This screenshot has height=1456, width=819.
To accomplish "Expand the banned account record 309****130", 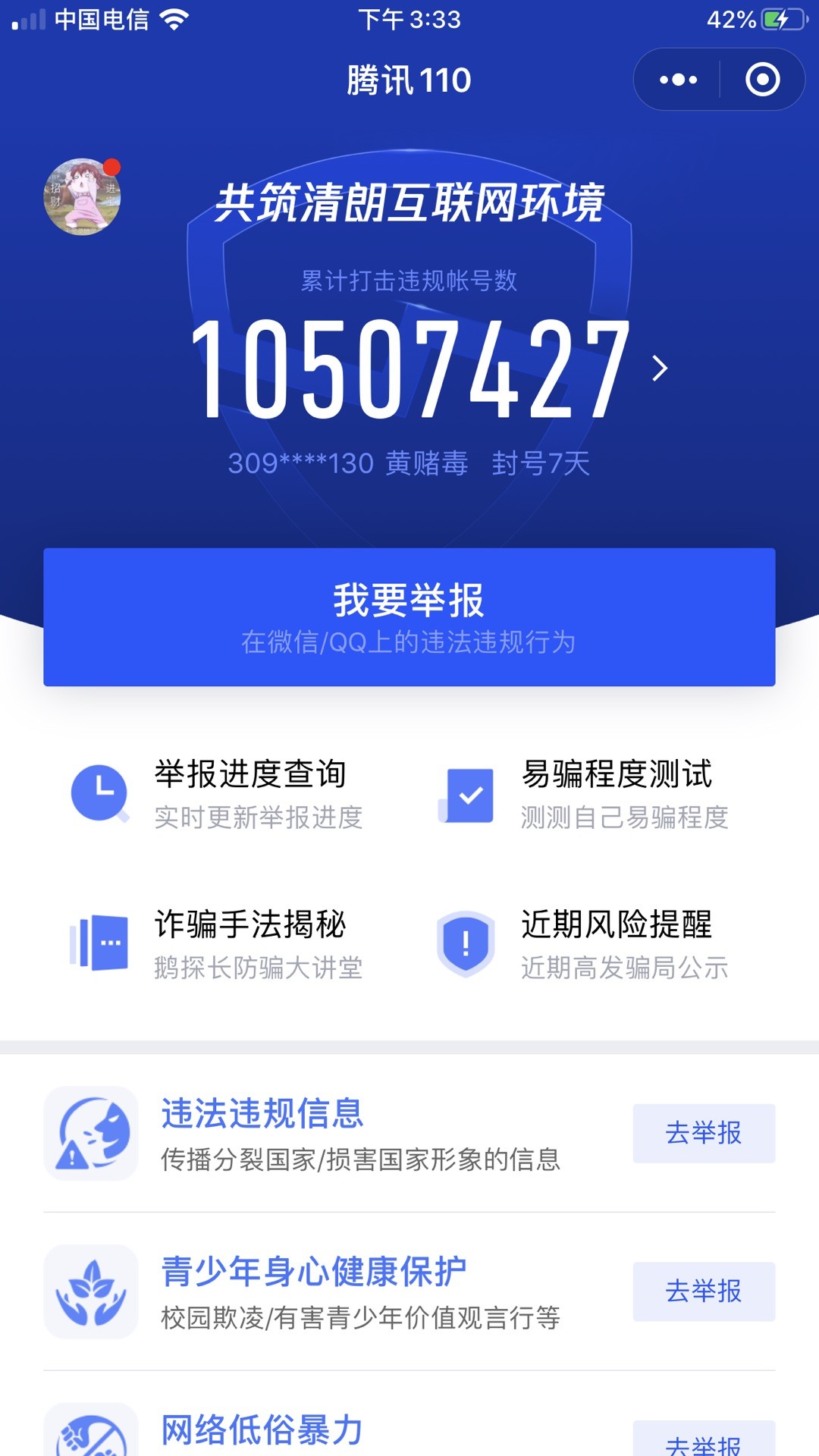I will (x=409, y=461).
